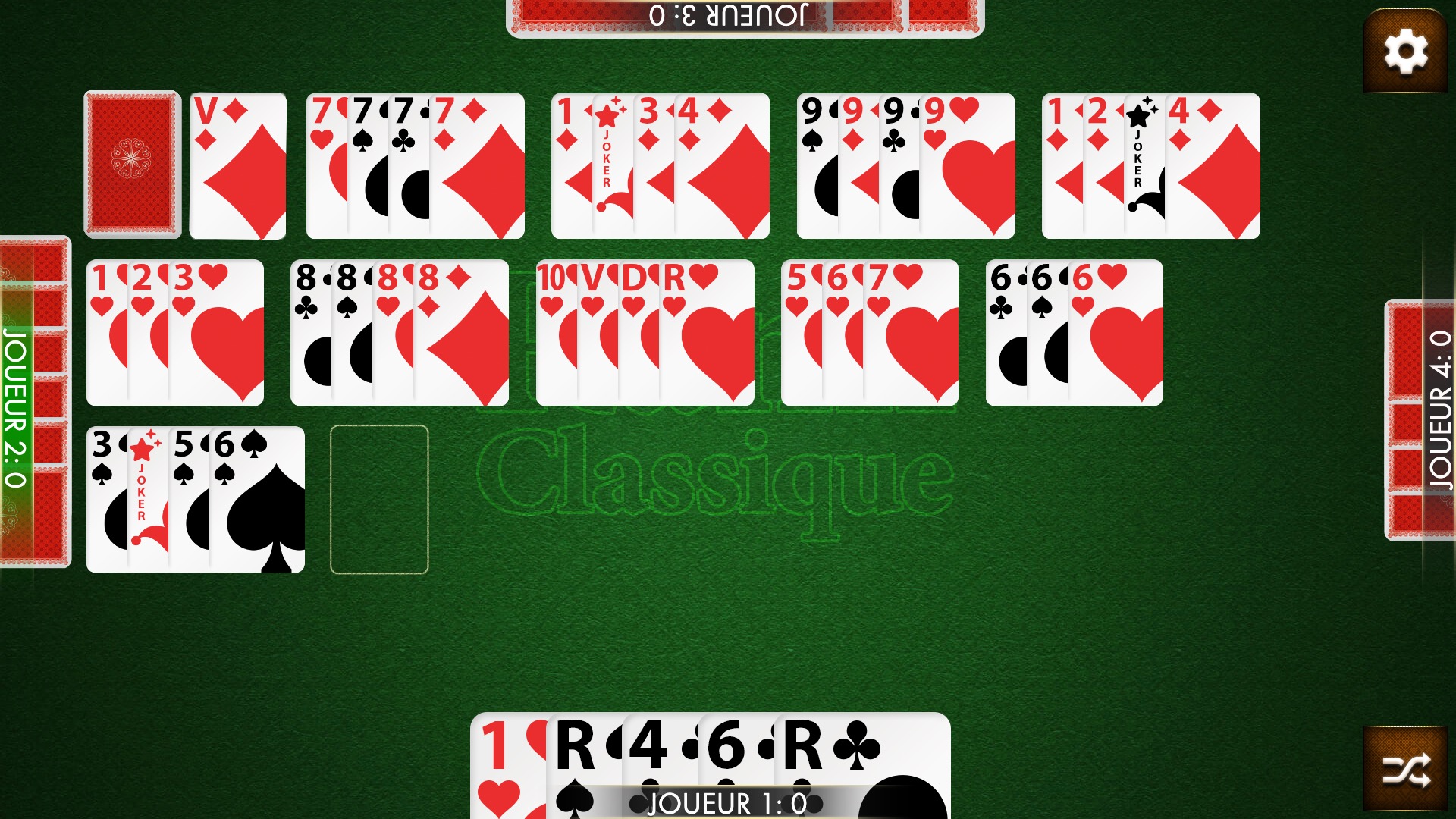Tap the 10-V-D-R hearts run
The height and width of the screenshot is (819, 1456).
tap(645, 332)
